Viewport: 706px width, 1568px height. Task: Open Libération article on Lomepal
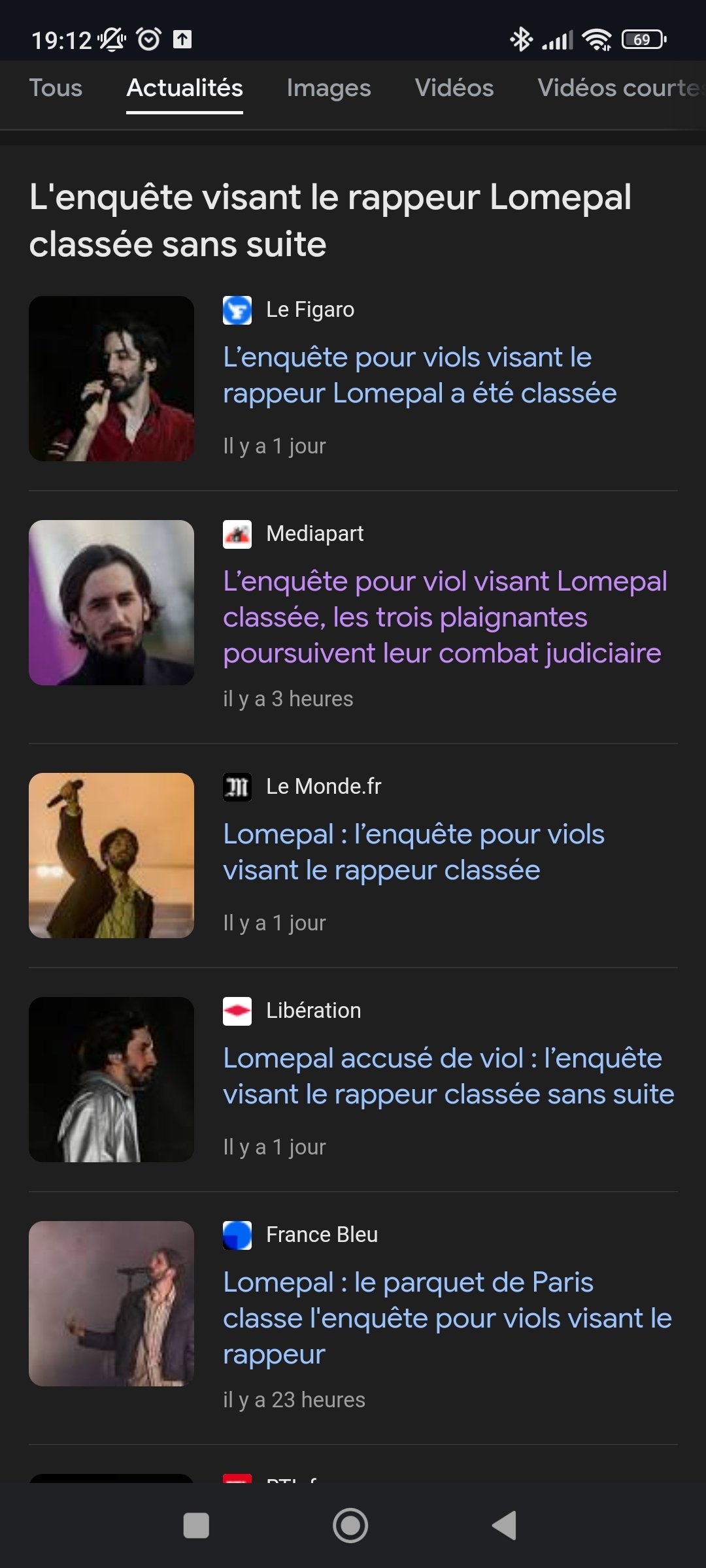(448, 1076)
